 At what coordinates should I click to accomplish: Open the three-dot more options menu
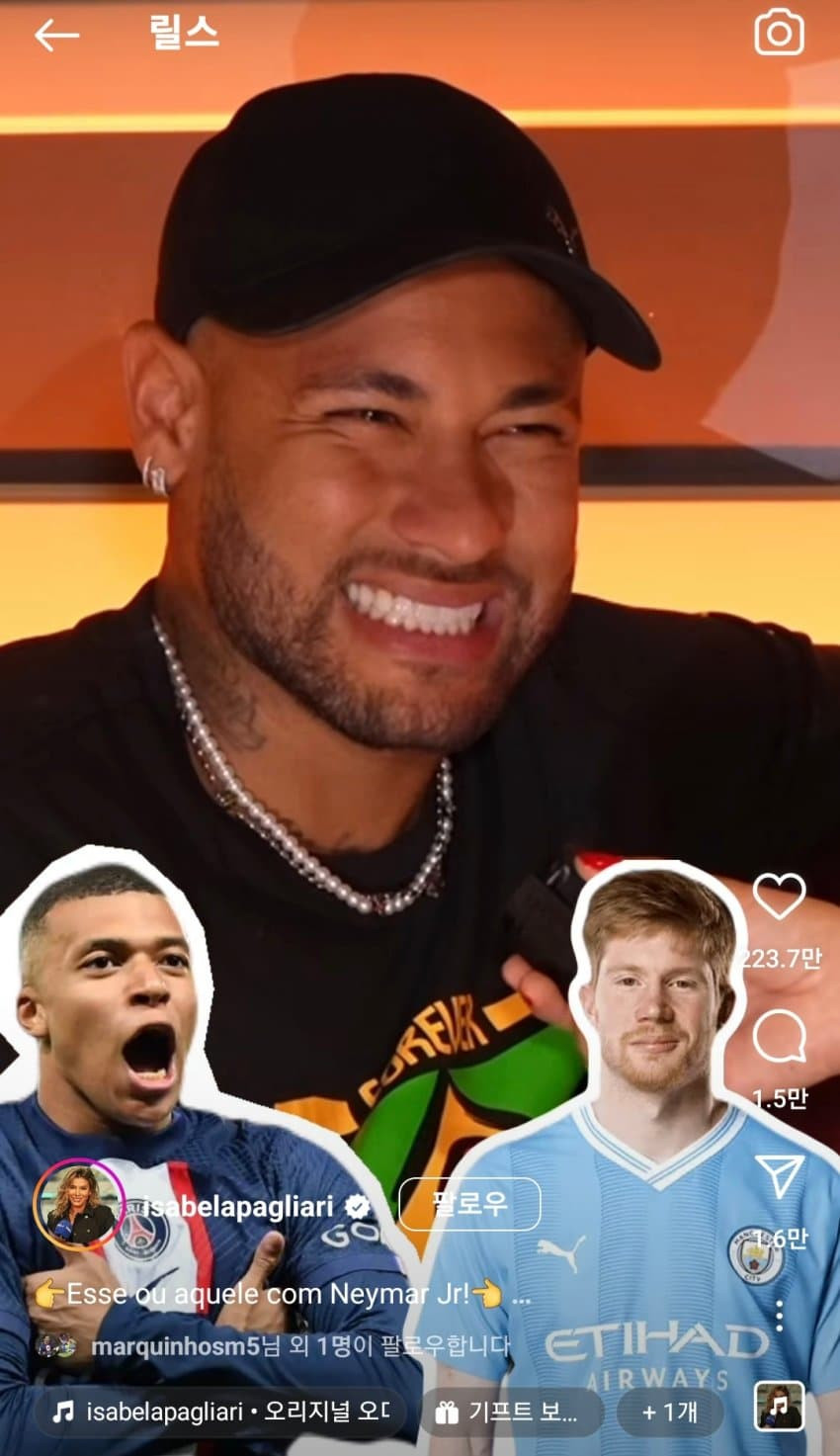click(779, 1316)
